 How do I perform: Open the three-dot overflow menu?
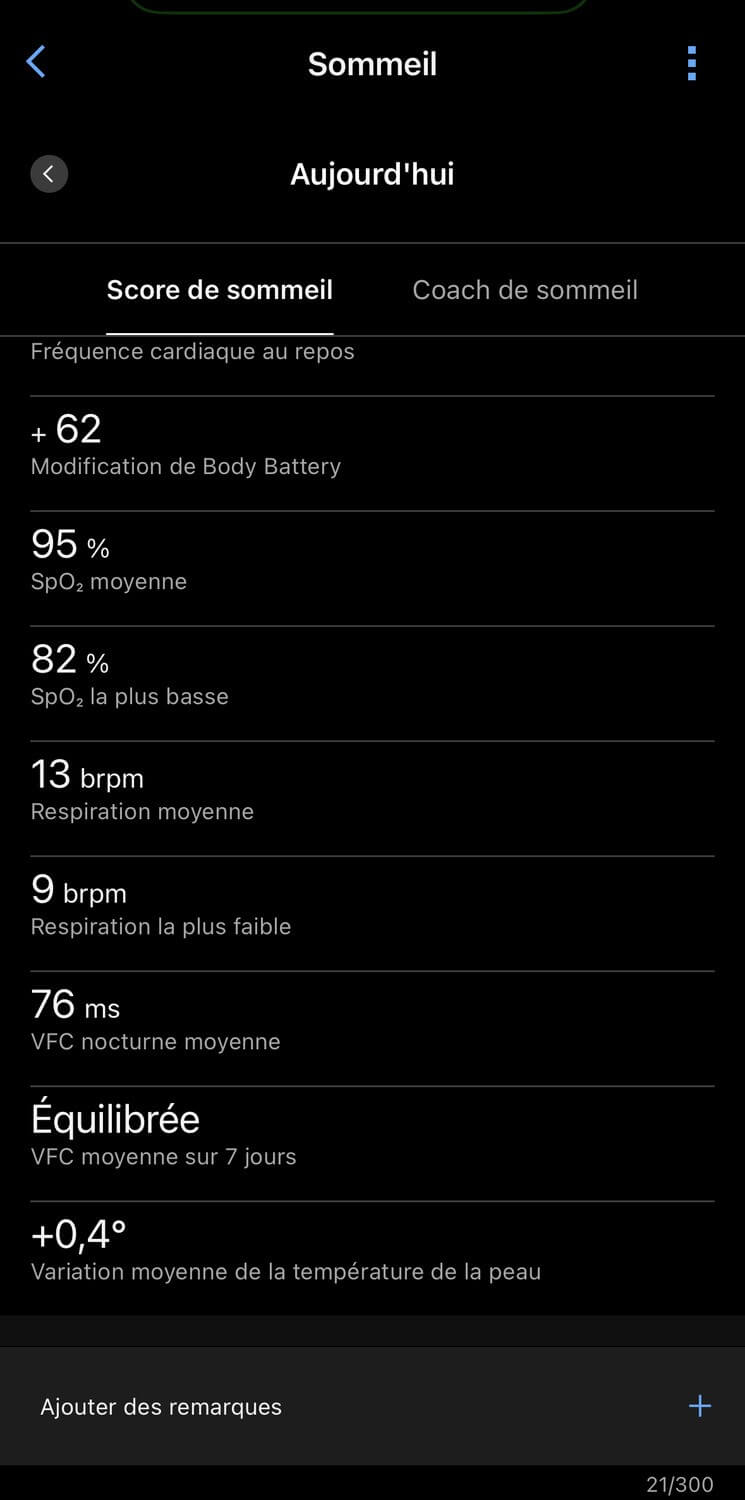pyautogui.click(x=691, y=63)
